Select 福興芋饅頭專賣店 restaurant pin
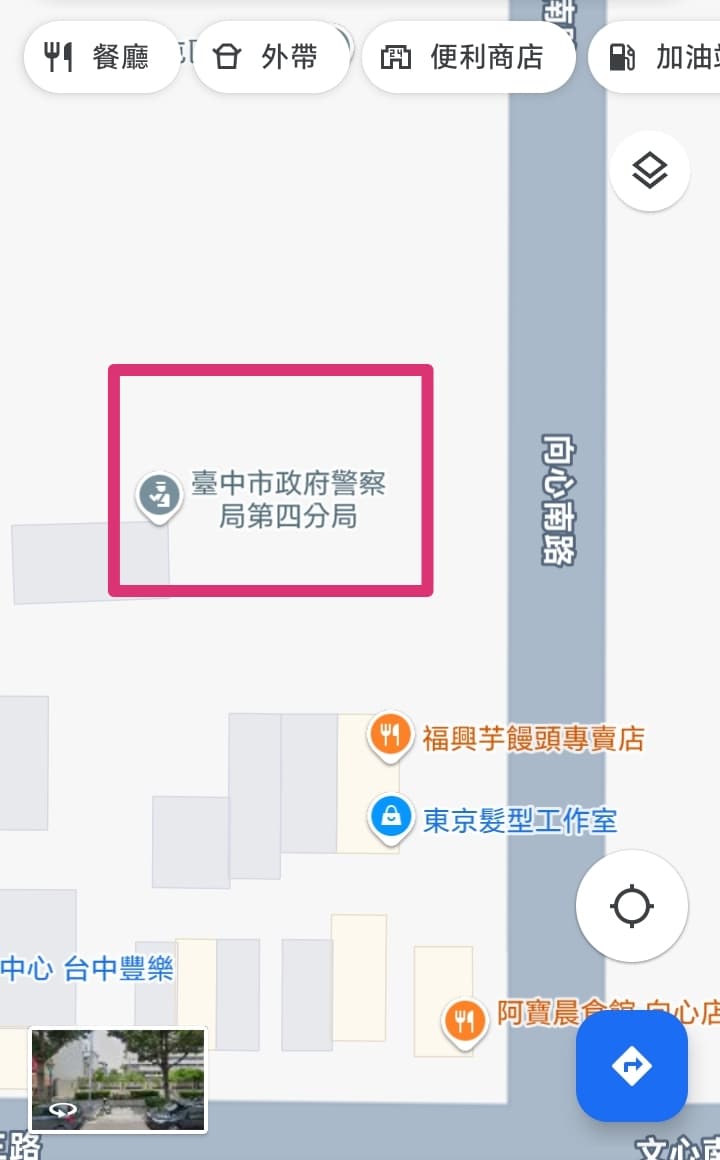 (x=390, y=737)
